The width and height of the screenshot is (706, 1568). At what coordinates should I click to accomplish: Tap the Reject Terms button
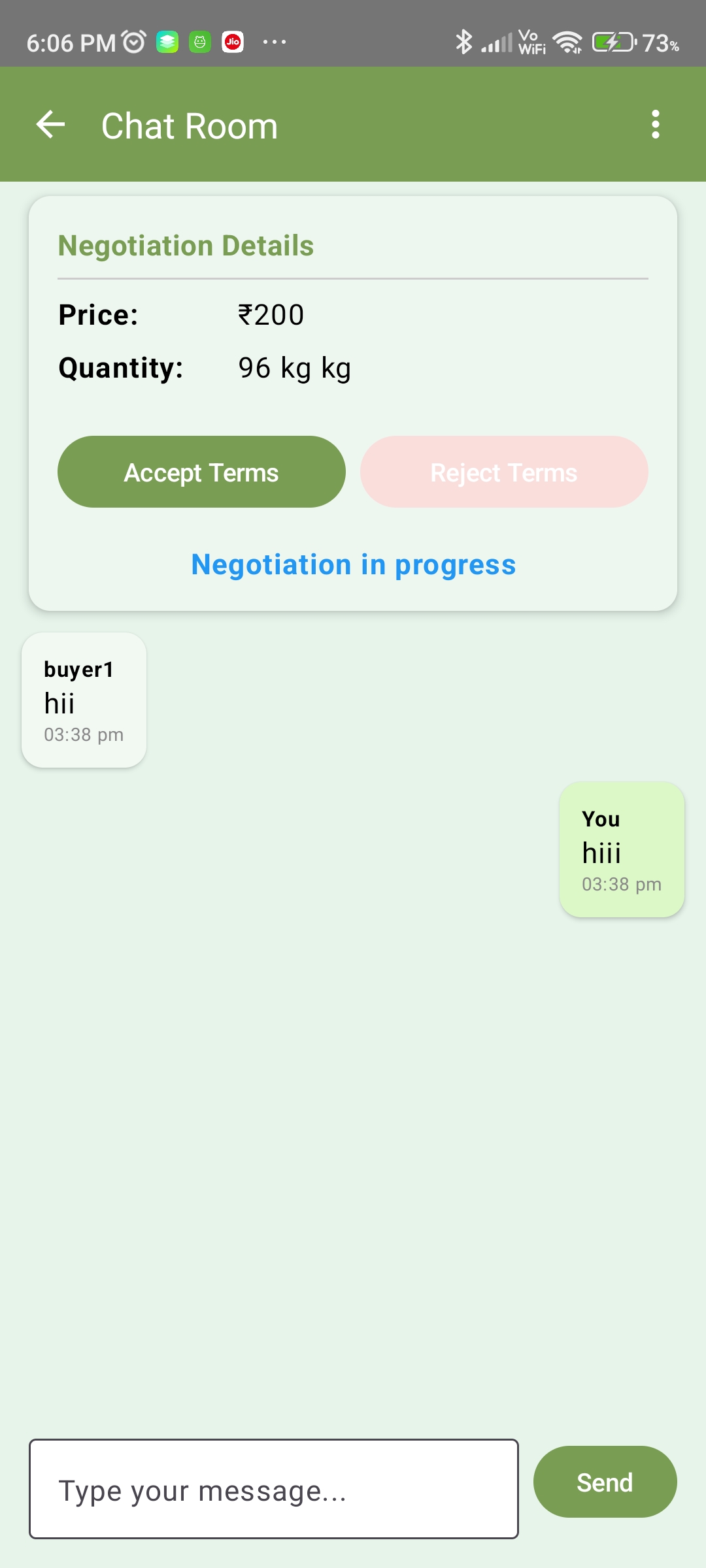[504, 472]
